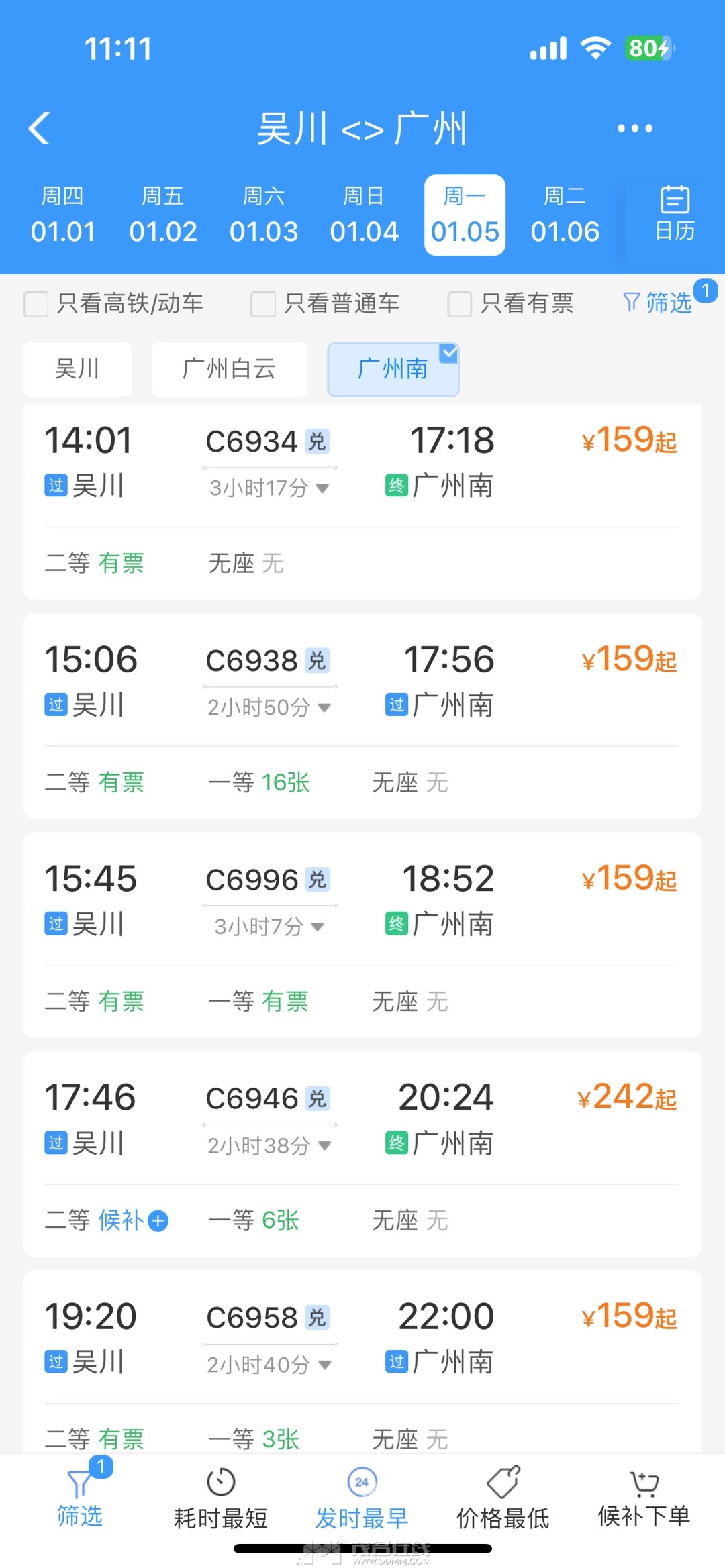
Task: Expand stops for train C6938 duration 2小时50分
Action: pyautogui.click(x=269, y=707)
